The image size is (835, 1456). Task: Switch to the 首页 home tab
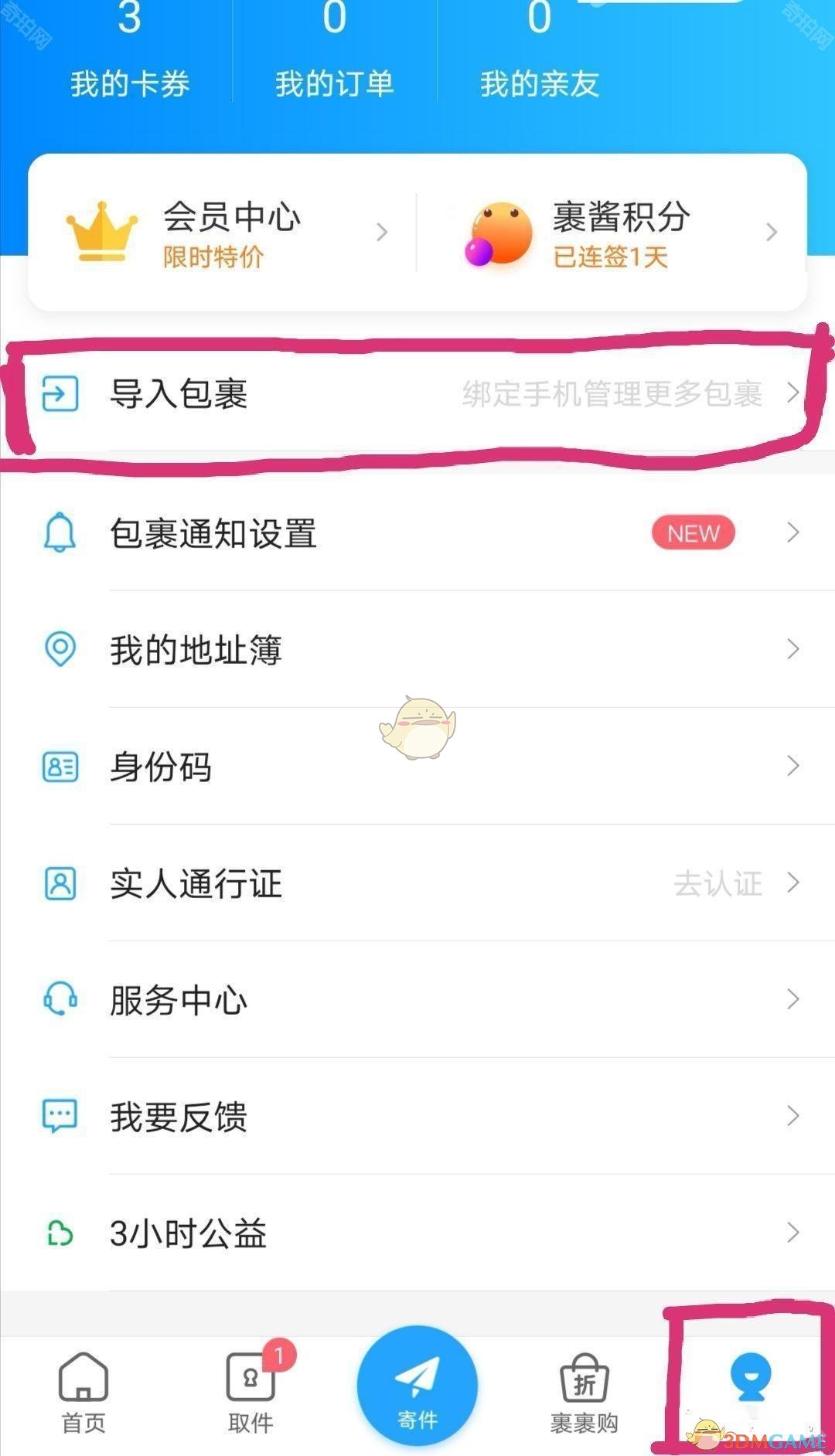(x=83, y=1391)
